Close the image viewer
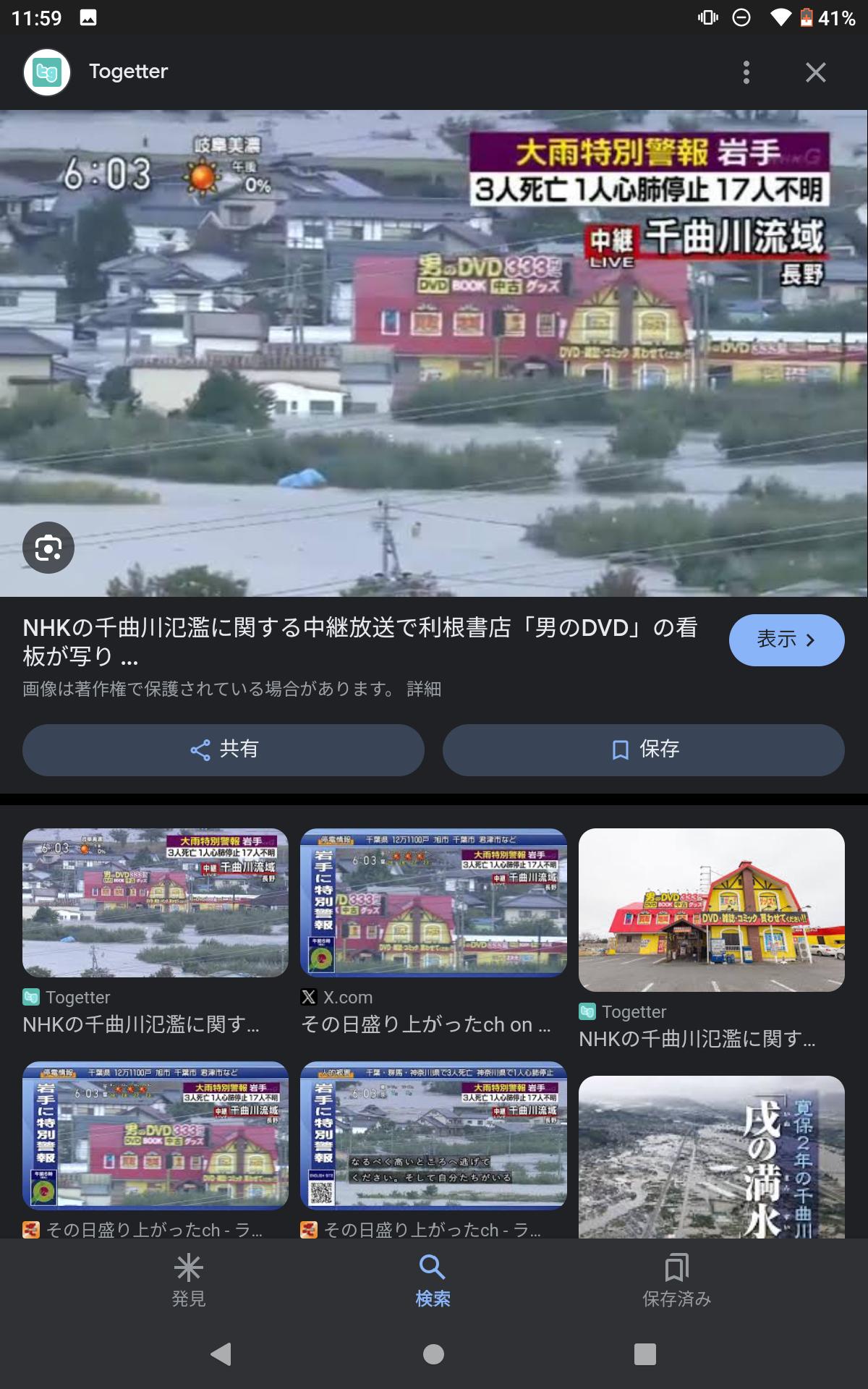The height and width of the screenshot is (1389, 868). 816,72
